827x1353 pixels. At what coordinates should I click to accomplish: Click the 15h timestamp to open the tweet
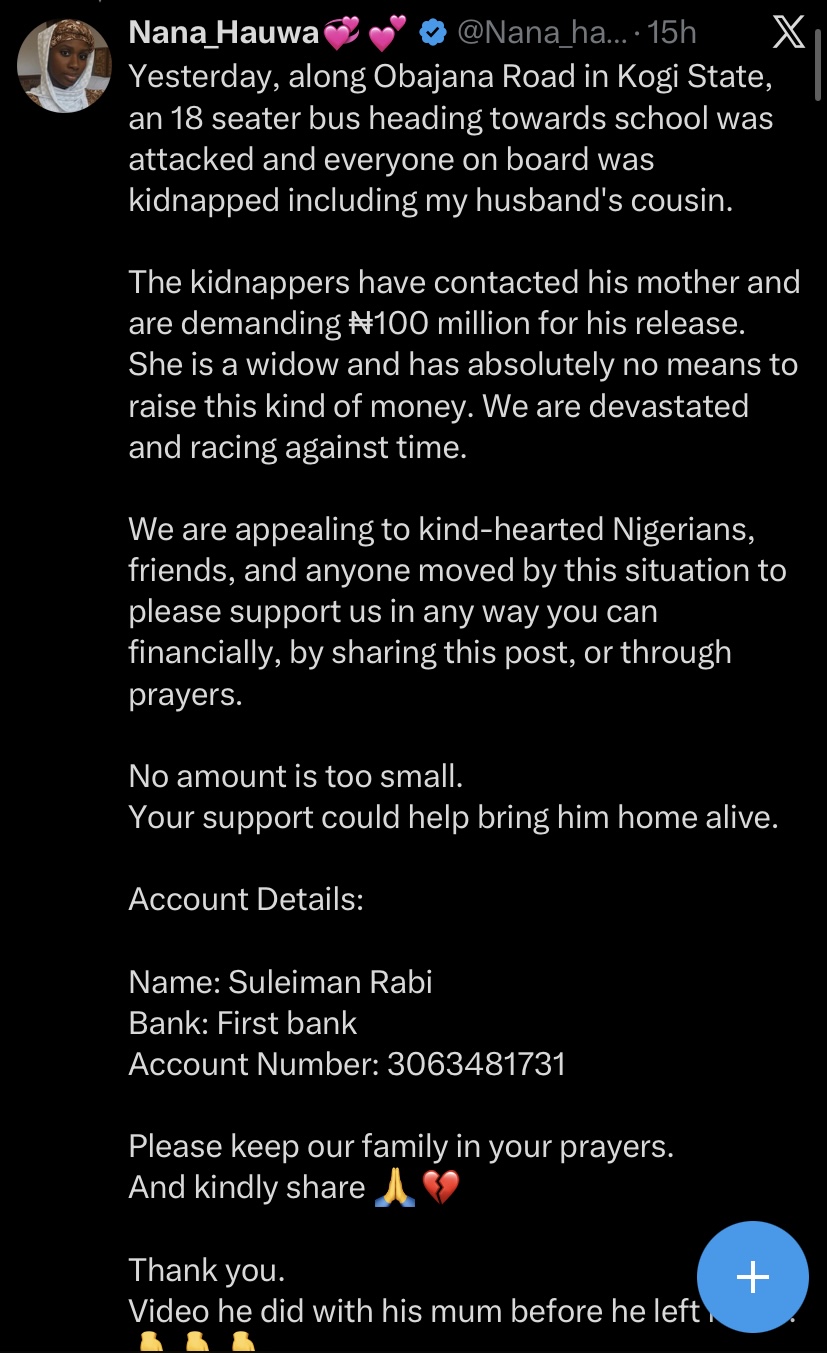tap(670, 31)
